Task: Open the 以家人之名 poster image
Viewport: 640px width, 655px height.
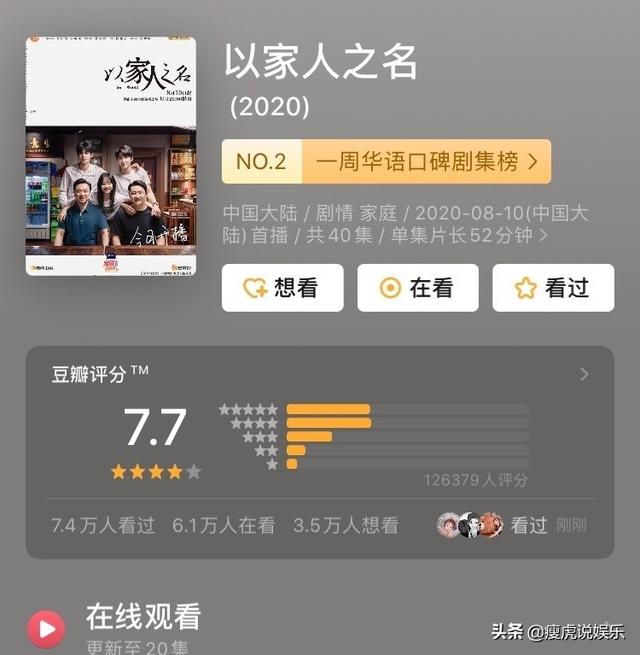Action: (x=111, y=156)
